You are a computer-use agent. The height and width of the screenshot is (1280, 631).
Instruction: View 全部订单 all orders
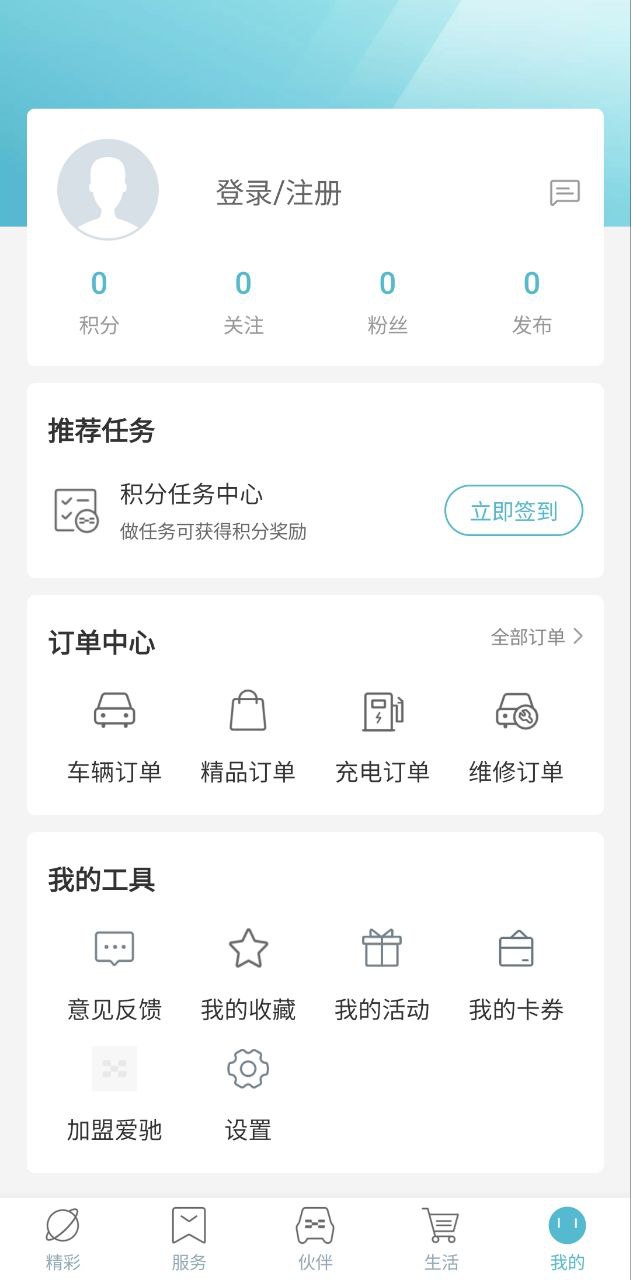tap(536, 637)
